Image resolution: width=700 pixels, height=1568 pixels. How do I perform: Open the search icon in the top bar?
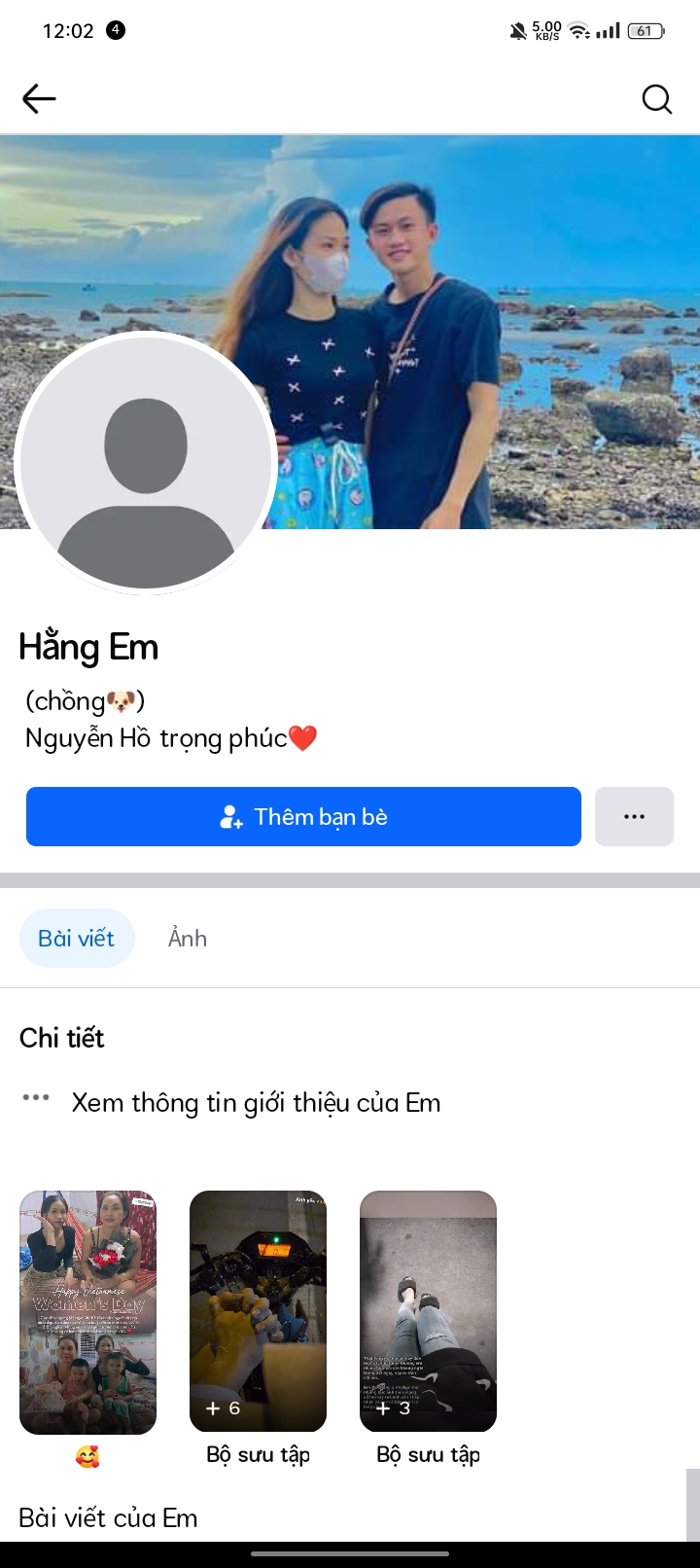(657, 98)
